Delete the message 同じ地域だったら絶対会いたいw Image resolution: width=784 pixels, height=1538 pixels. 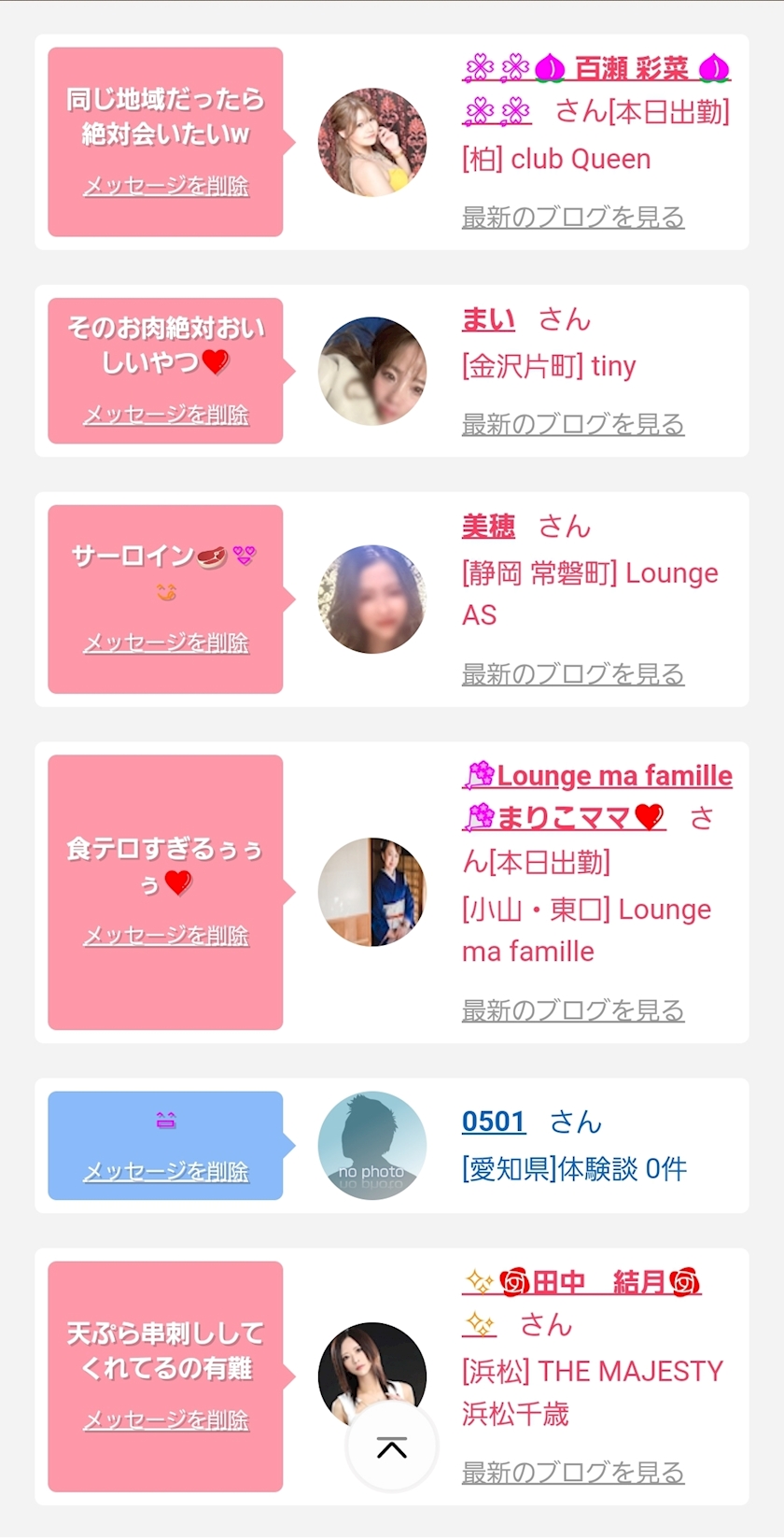pyautogui.click(x=166, y=186)
